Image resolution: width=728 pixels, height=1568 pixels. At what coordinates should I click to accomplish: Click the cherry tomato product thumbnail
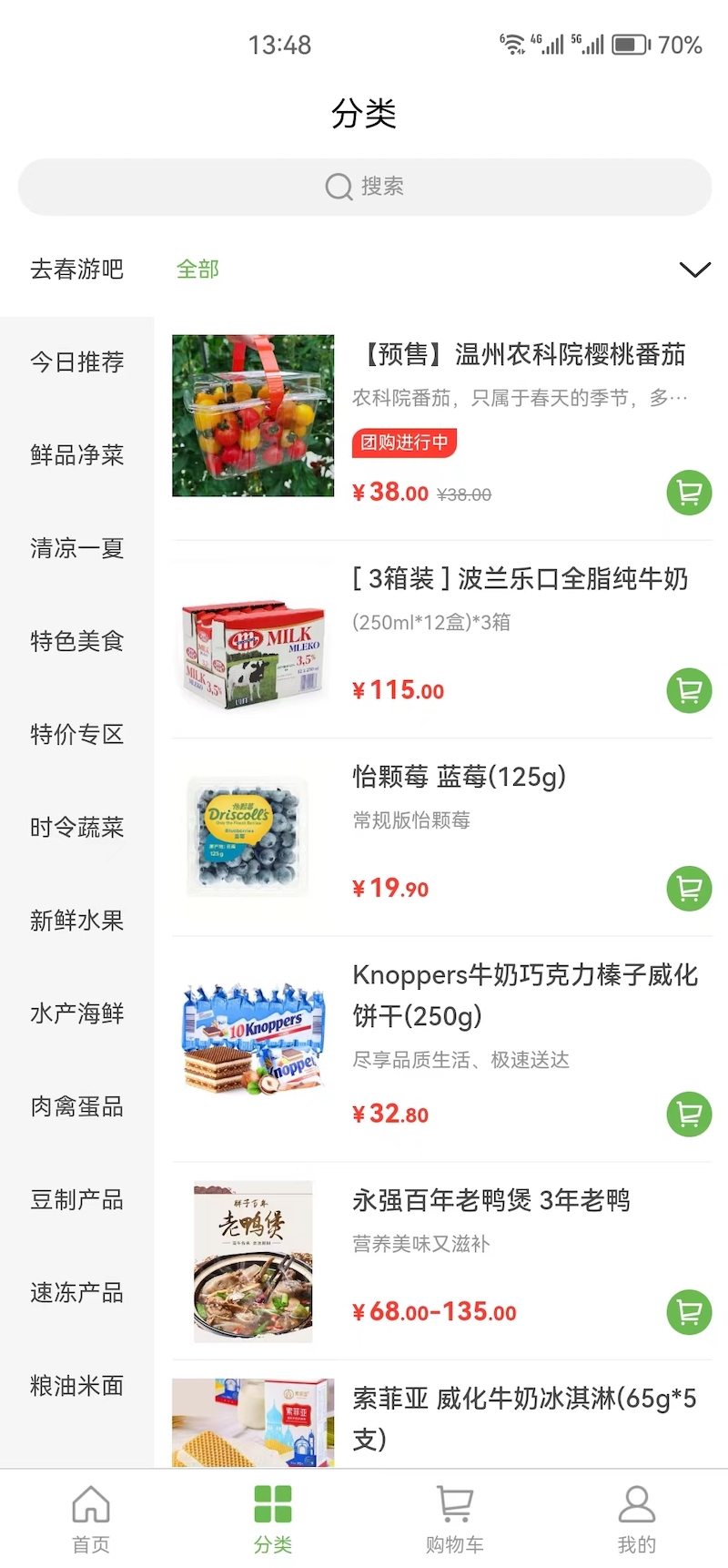252,416
